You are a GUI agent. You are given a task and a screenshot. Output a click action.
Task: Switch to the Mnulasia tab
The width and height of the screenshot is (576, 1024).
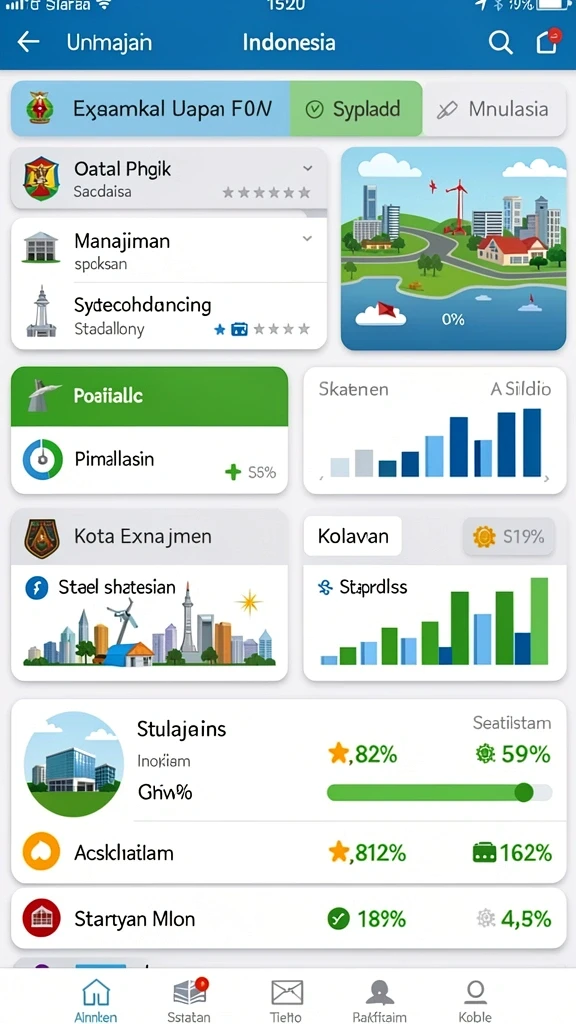coord(494,109)
